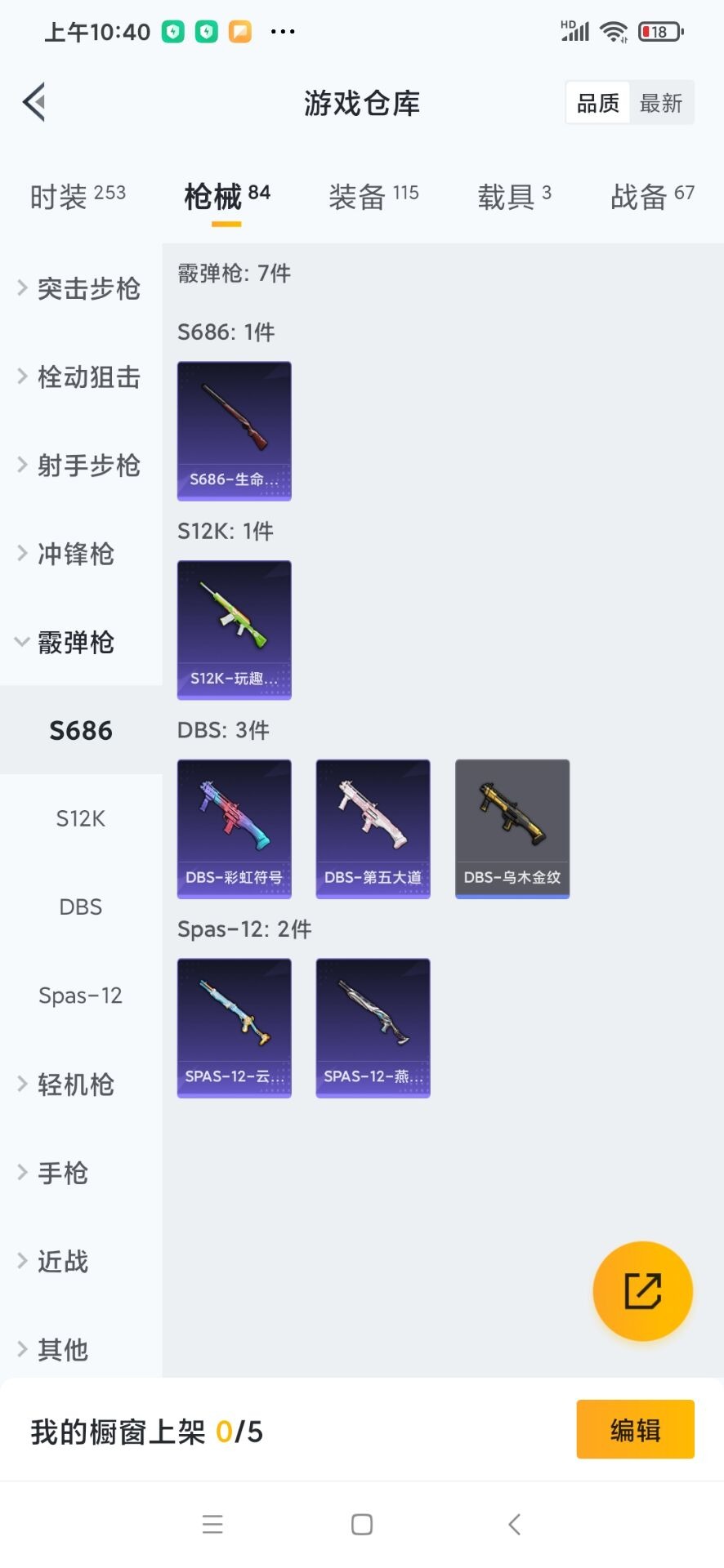Screen dimensions: 724x1568
Task: Switch sorting to 品质
Action: [x=597, y=102]
